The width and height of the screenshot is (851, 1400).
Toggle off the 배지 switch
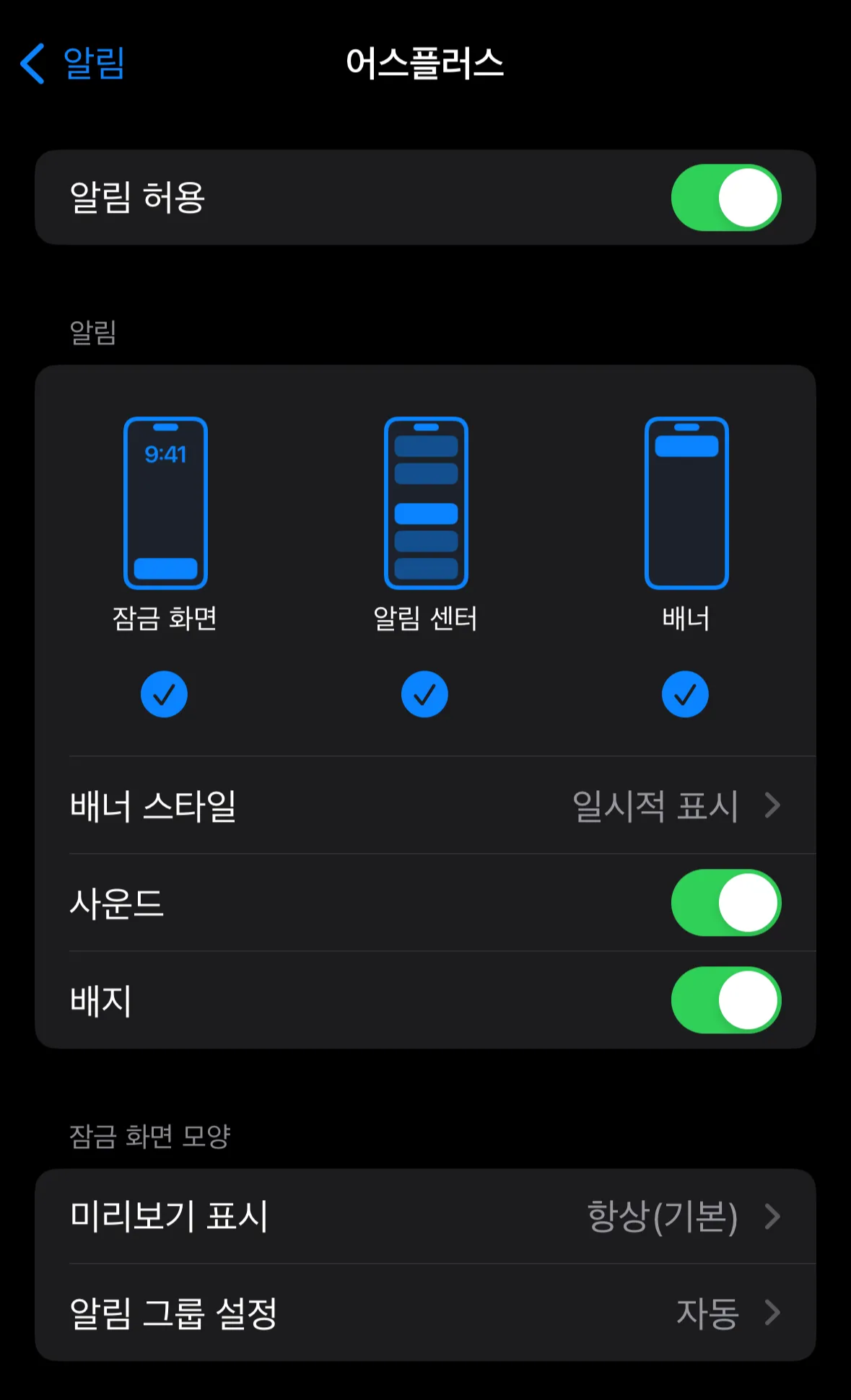[x=726, y=1000]
